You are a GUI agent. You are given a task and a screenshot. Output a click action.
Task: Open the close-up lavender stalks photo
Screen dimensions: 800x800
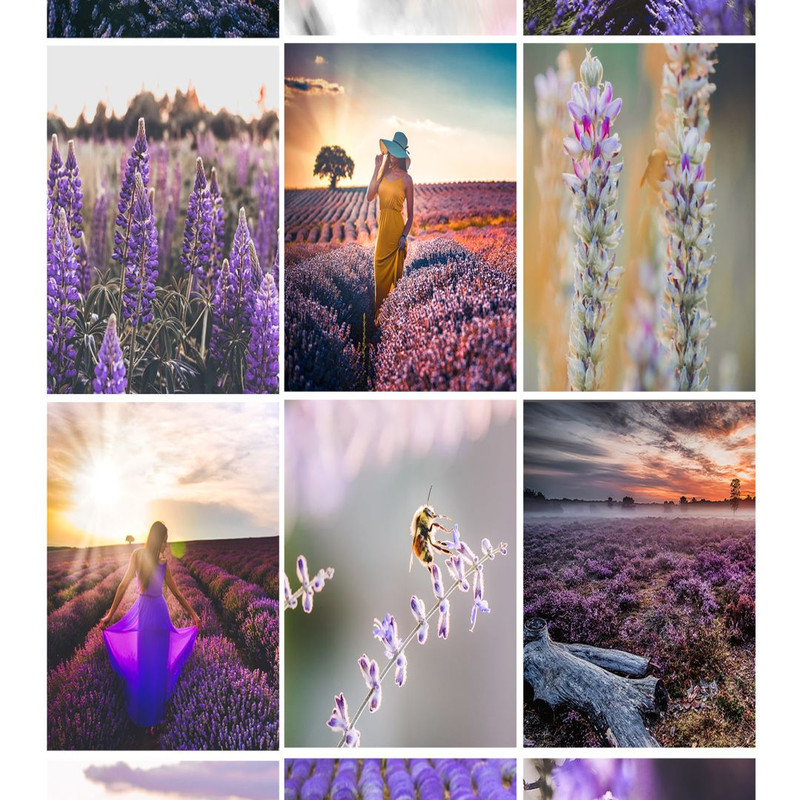639,217
